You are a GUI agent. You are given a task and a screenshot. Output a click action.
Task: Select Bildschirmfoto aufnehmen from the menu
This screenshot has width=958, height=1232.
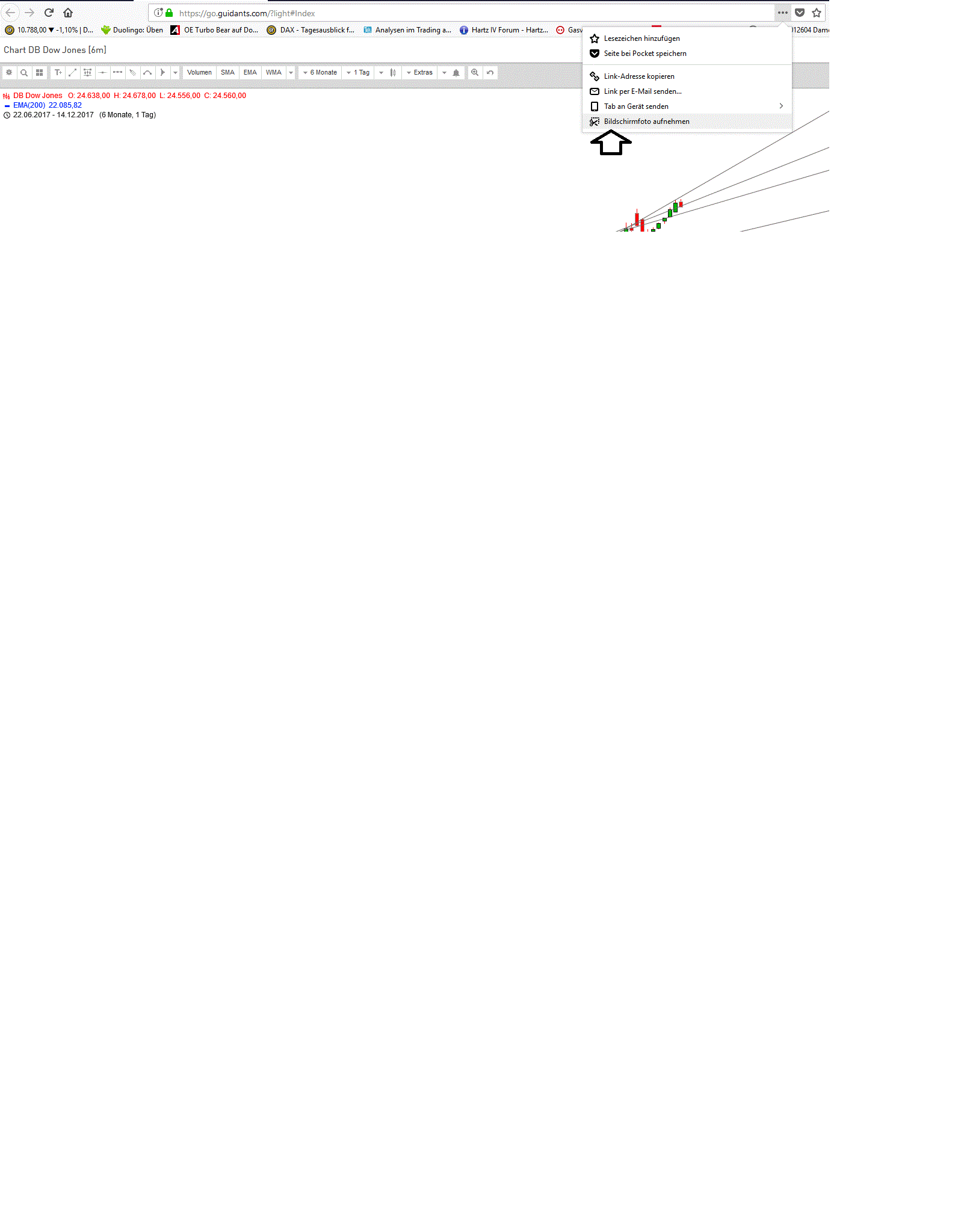point(646,122)
